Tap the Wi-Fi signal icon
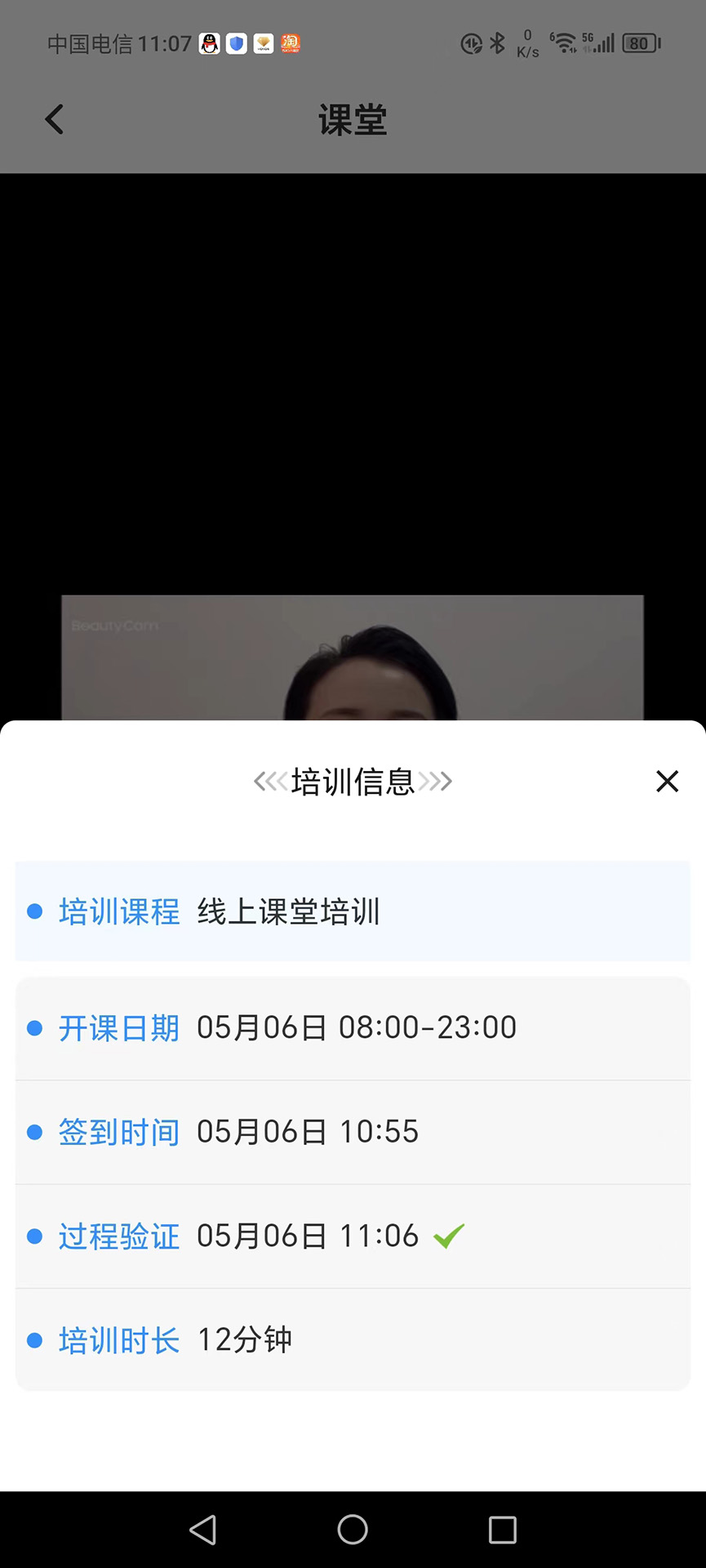Viewport: 706px width, 1568px height. tap(566, 43)
